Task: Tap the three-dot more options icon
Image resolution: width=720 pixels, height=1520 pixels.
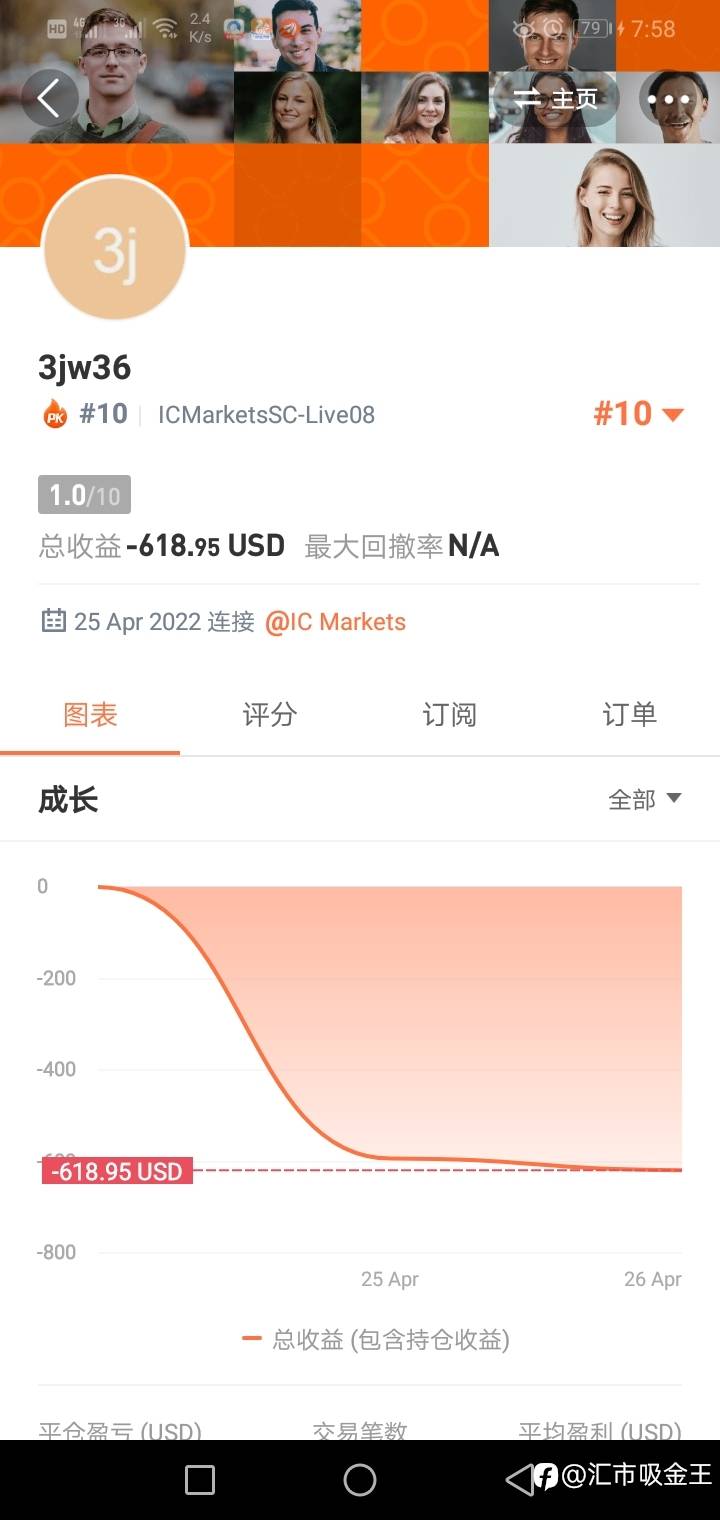Action: (670, 100)
